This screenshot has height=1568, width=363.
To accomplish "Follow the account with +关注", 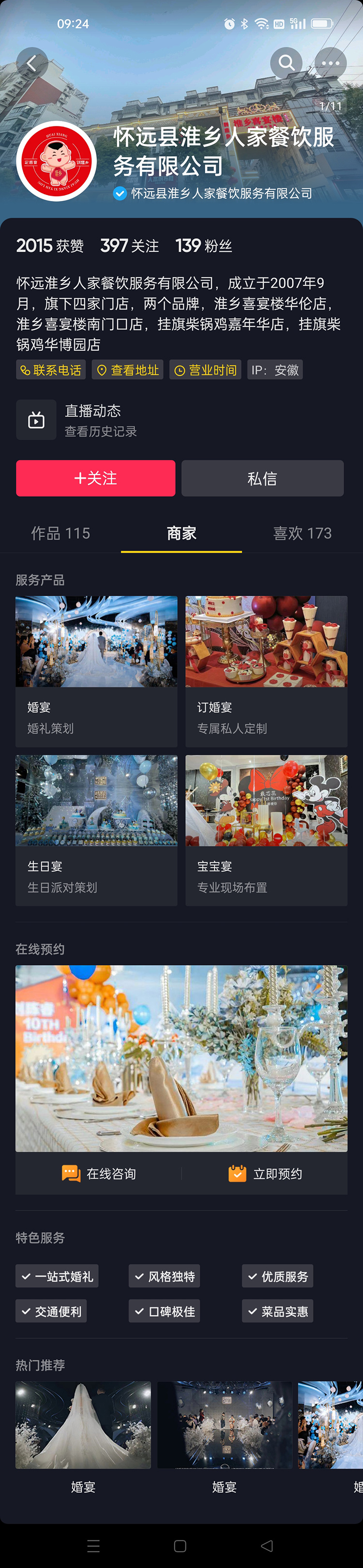I will click(x=95, y=478).
